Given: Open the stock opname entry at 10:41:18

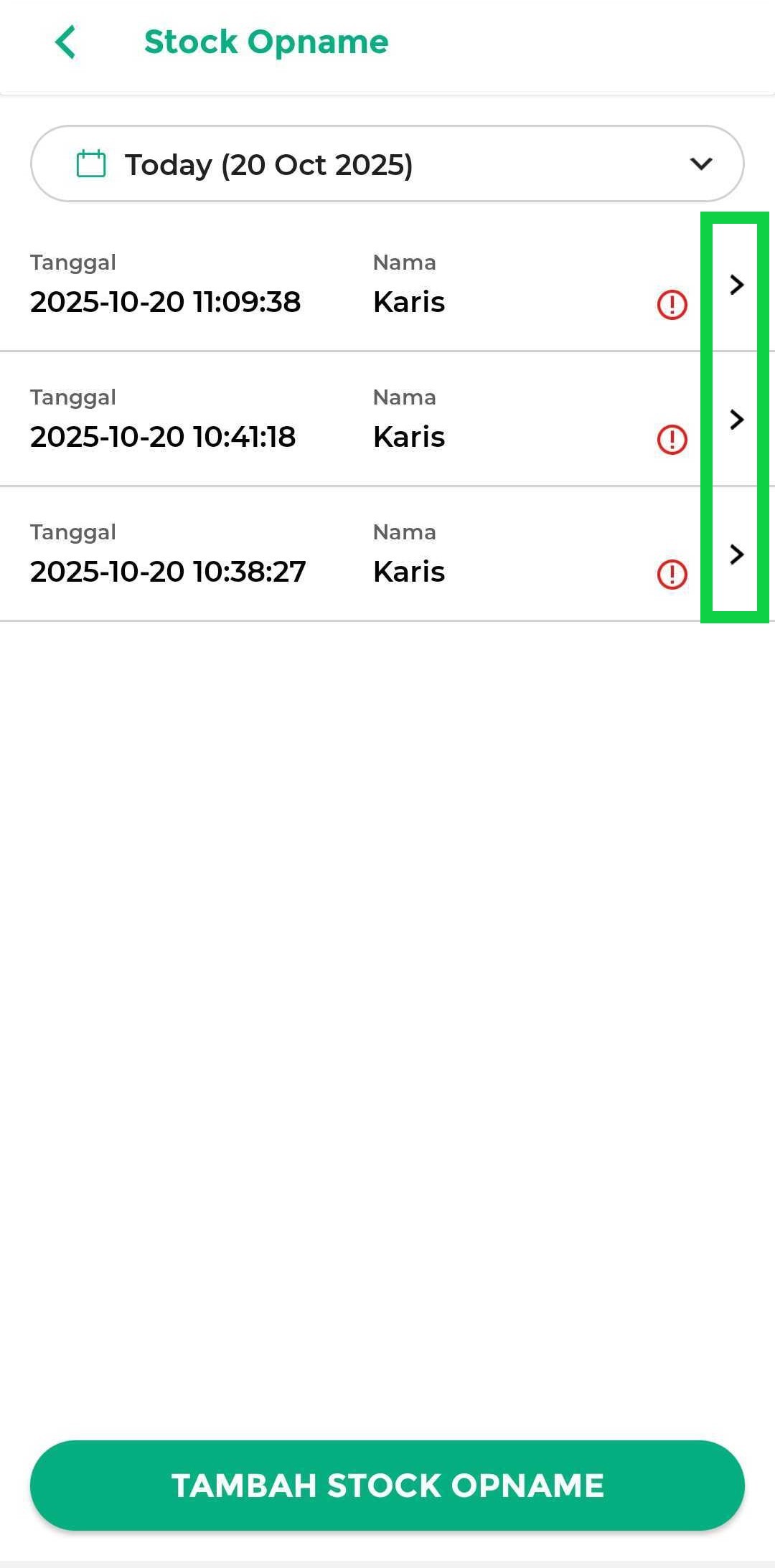Looking at the screenshot, I should pos(736,420).
